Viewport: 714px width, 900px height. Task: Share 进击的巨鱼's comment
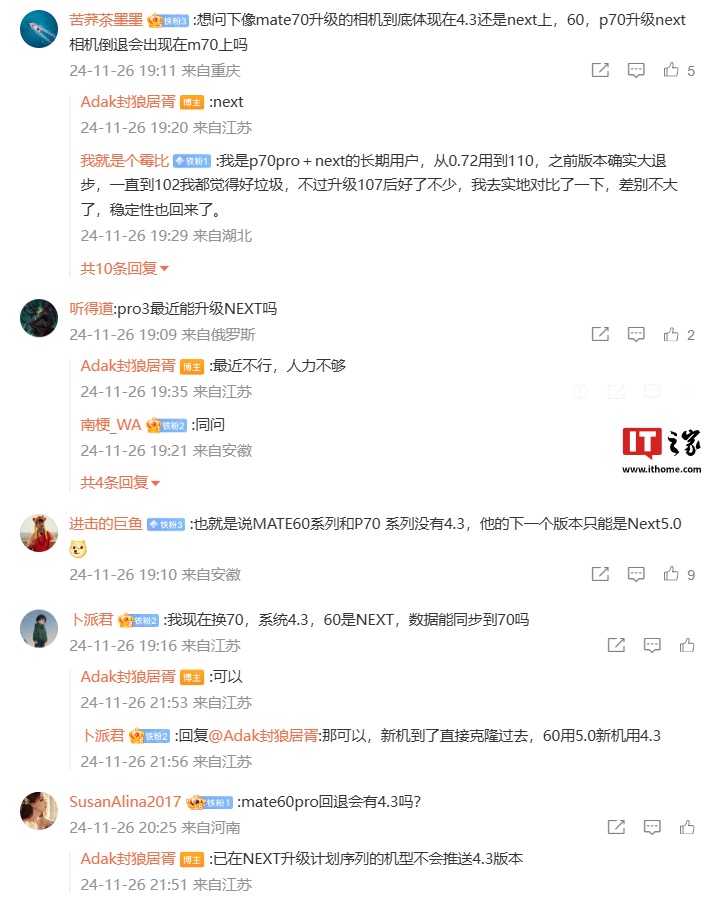coord(600,574)
